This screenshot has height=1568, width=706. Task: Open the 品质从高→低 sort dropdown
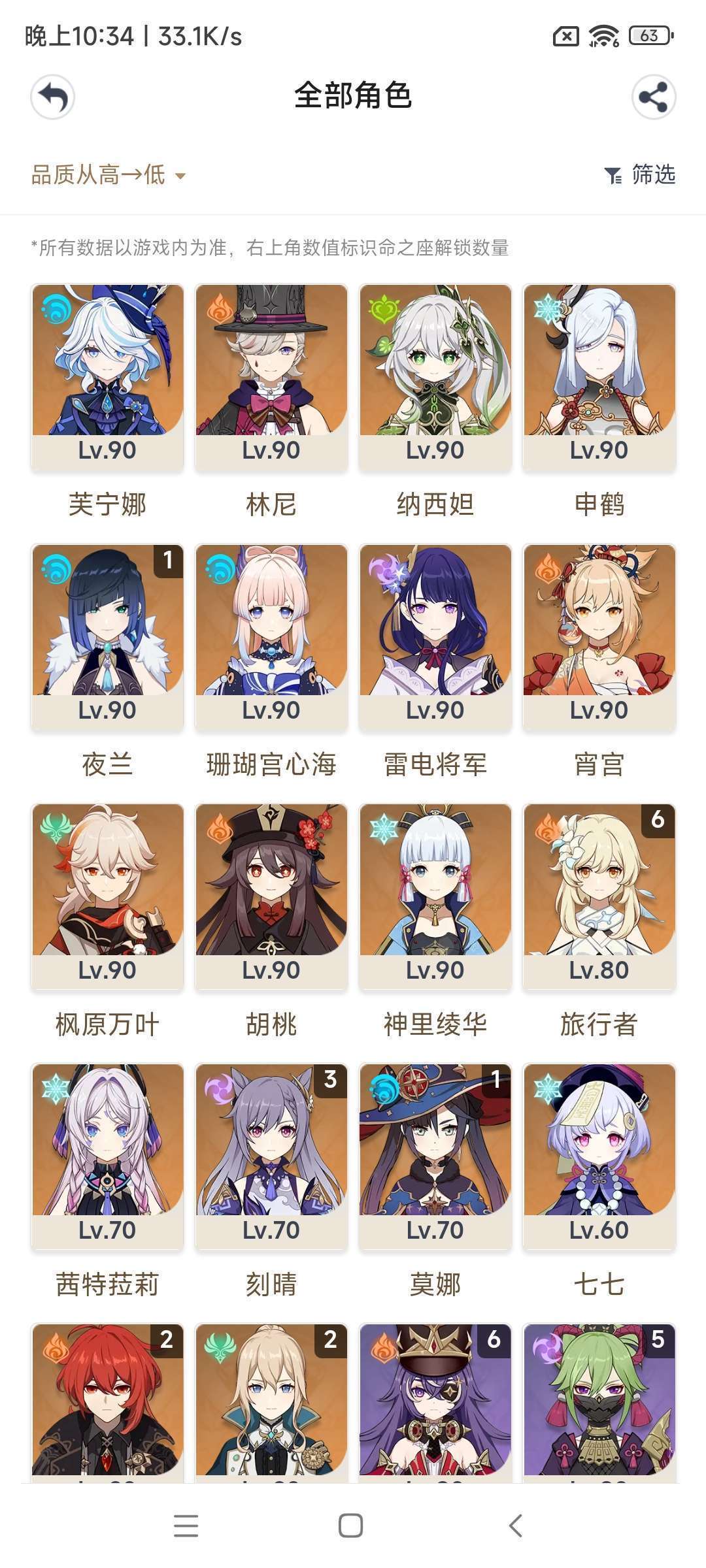tap(109, 175)
